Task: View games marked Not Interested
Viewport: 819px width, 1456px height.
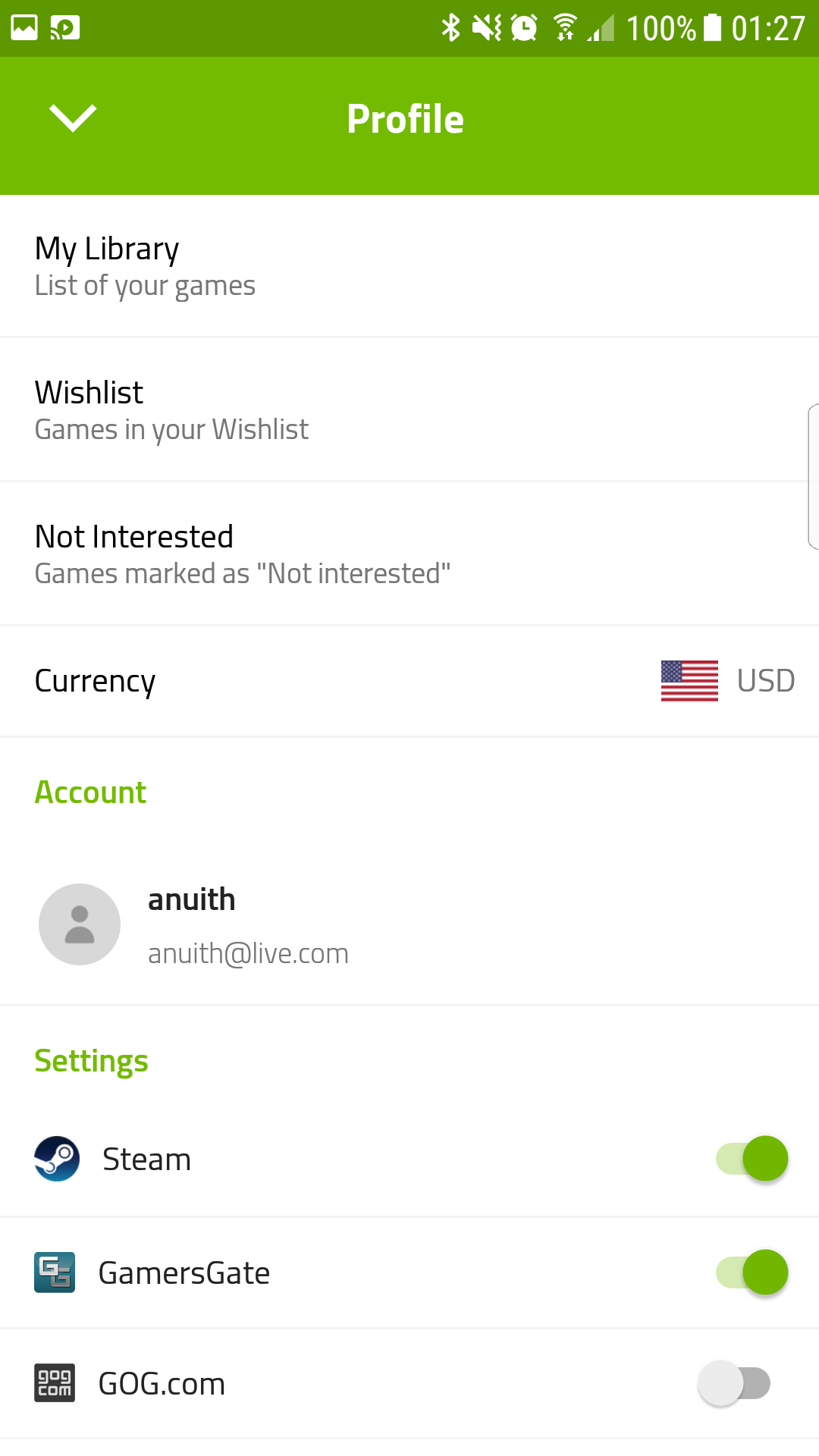Action: point(409,554)
